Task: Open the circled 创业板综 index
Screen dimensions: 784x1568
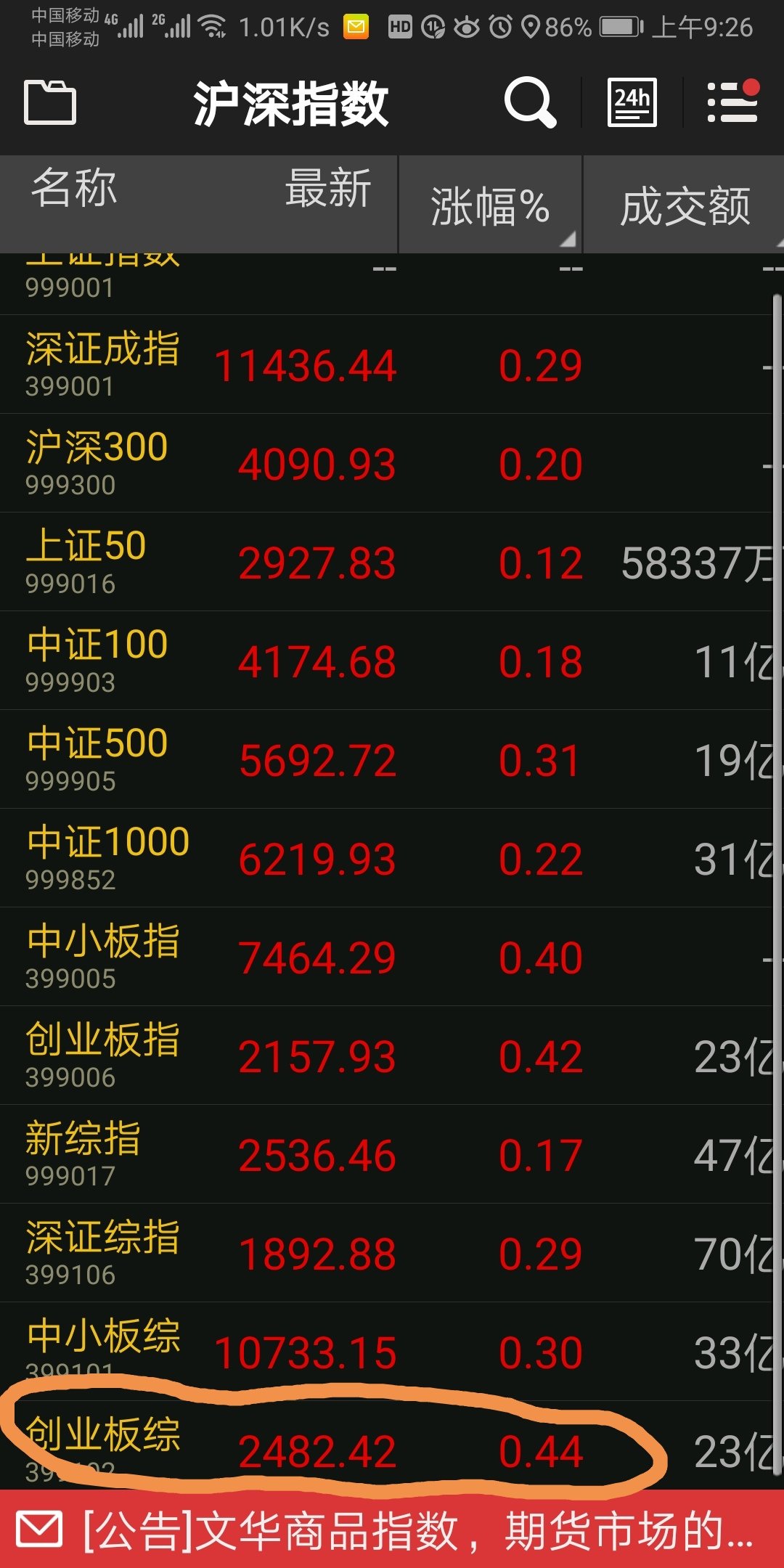Action: coord(102,1444)
